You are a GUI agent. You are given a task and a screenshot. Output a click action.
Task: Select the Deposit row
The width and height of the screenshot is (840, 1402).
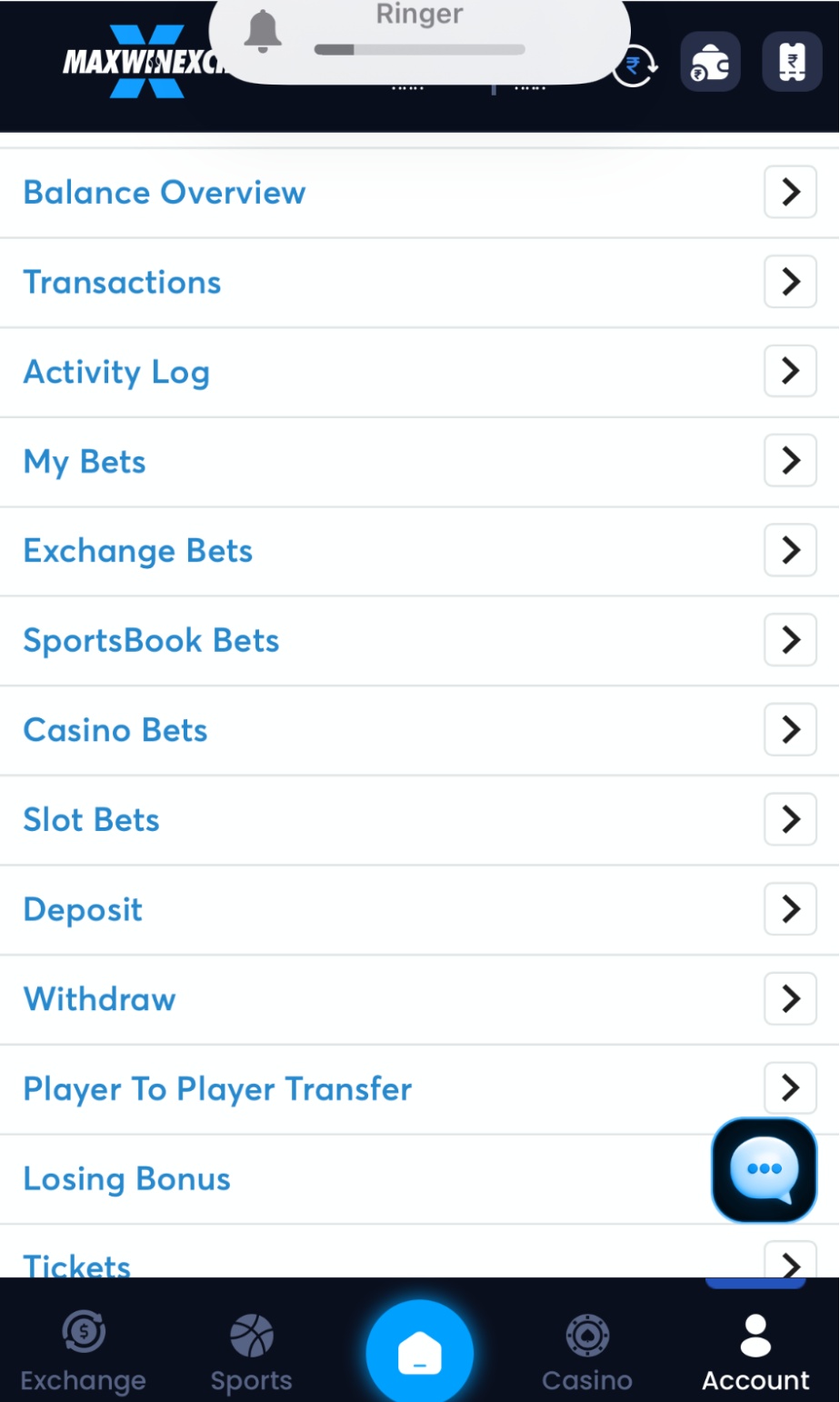83,909
